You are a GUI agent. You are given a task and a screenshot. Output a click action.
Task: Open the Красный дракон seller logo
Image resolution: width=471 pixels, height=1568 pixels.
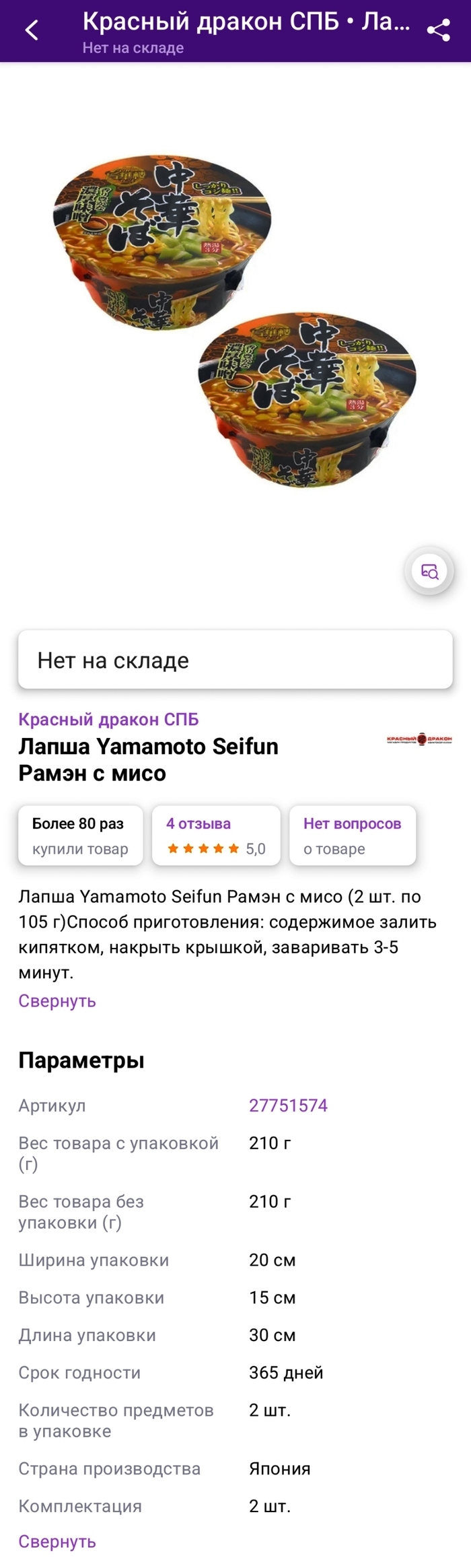coord(419,739)
